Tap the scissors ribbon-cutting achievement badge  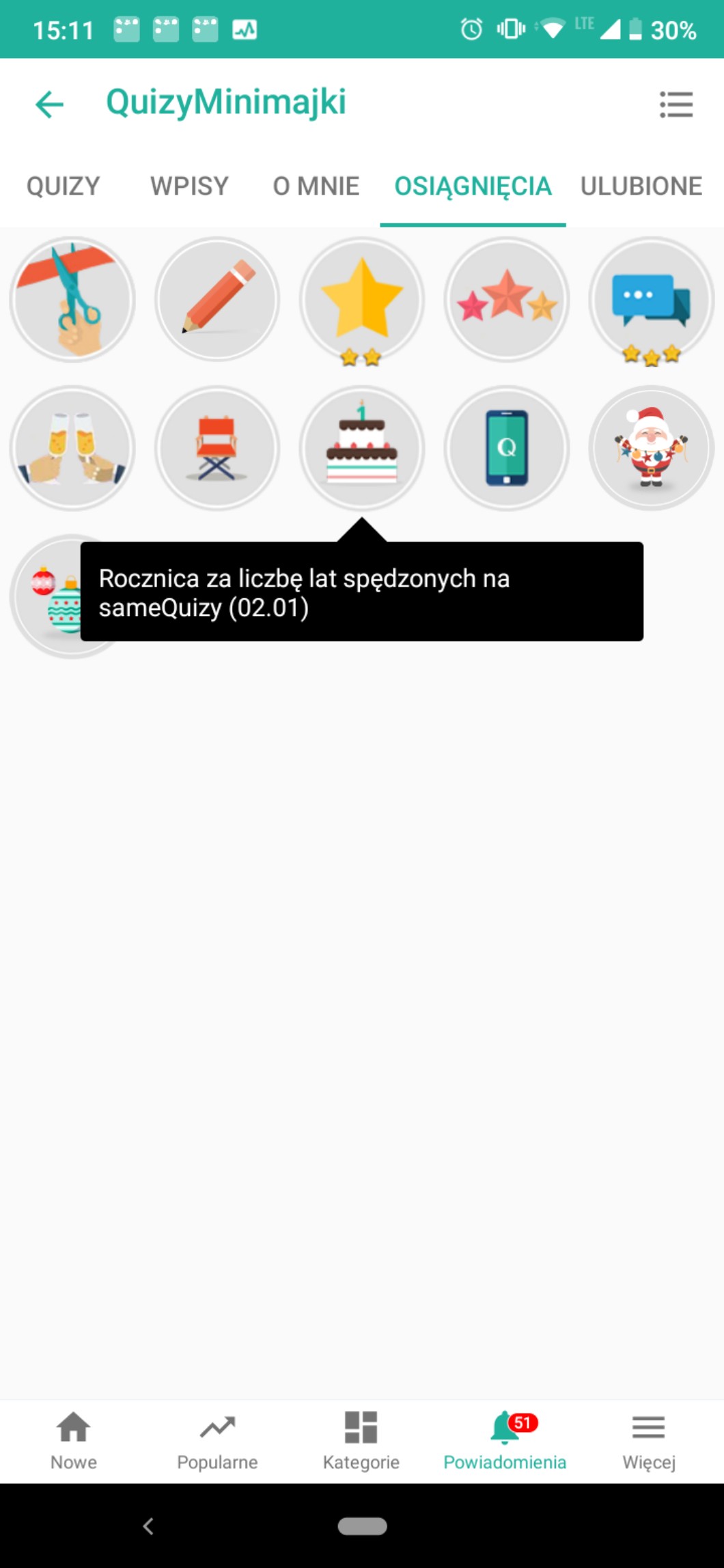click(72, 299)
